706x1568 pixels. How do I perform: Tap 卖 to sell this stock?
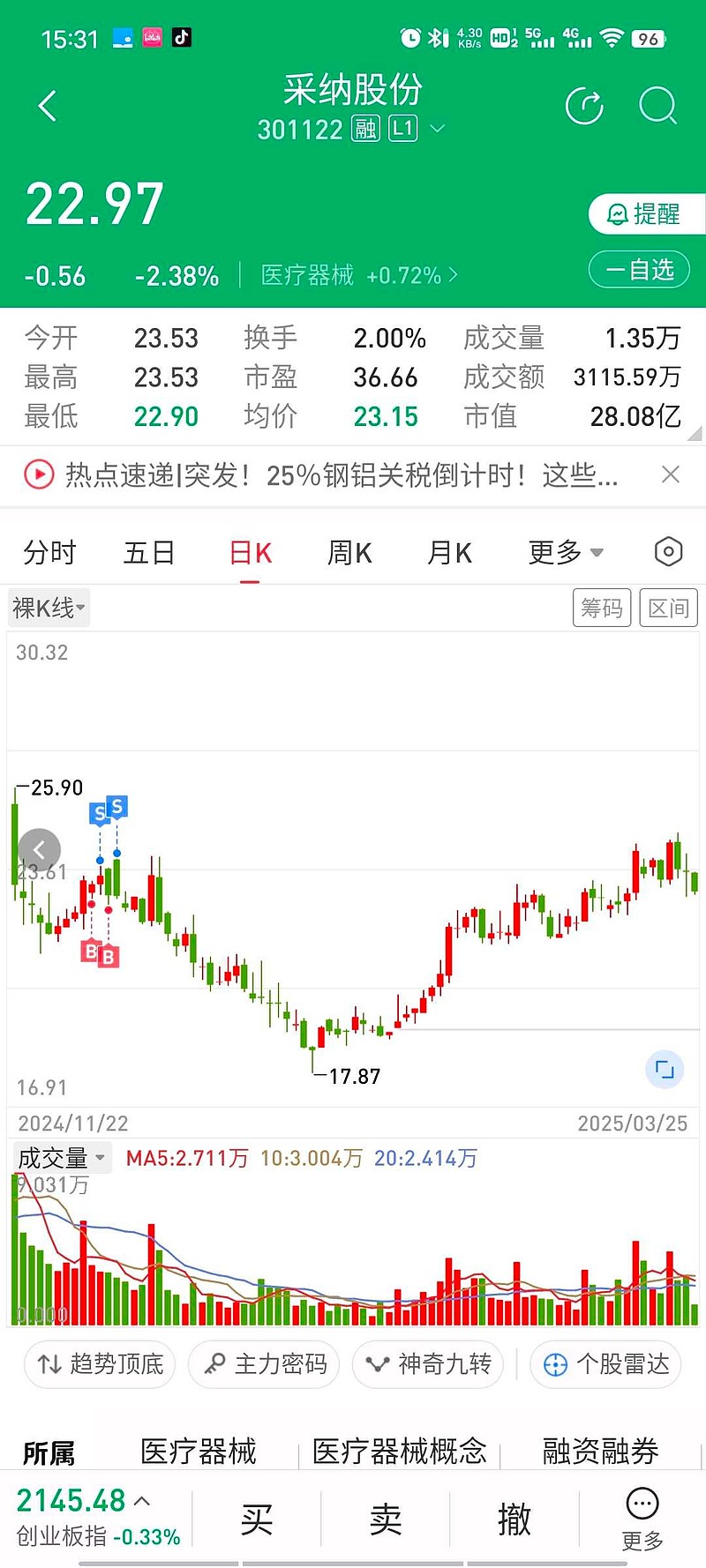pyautogui.click(x=386, y=1519)
